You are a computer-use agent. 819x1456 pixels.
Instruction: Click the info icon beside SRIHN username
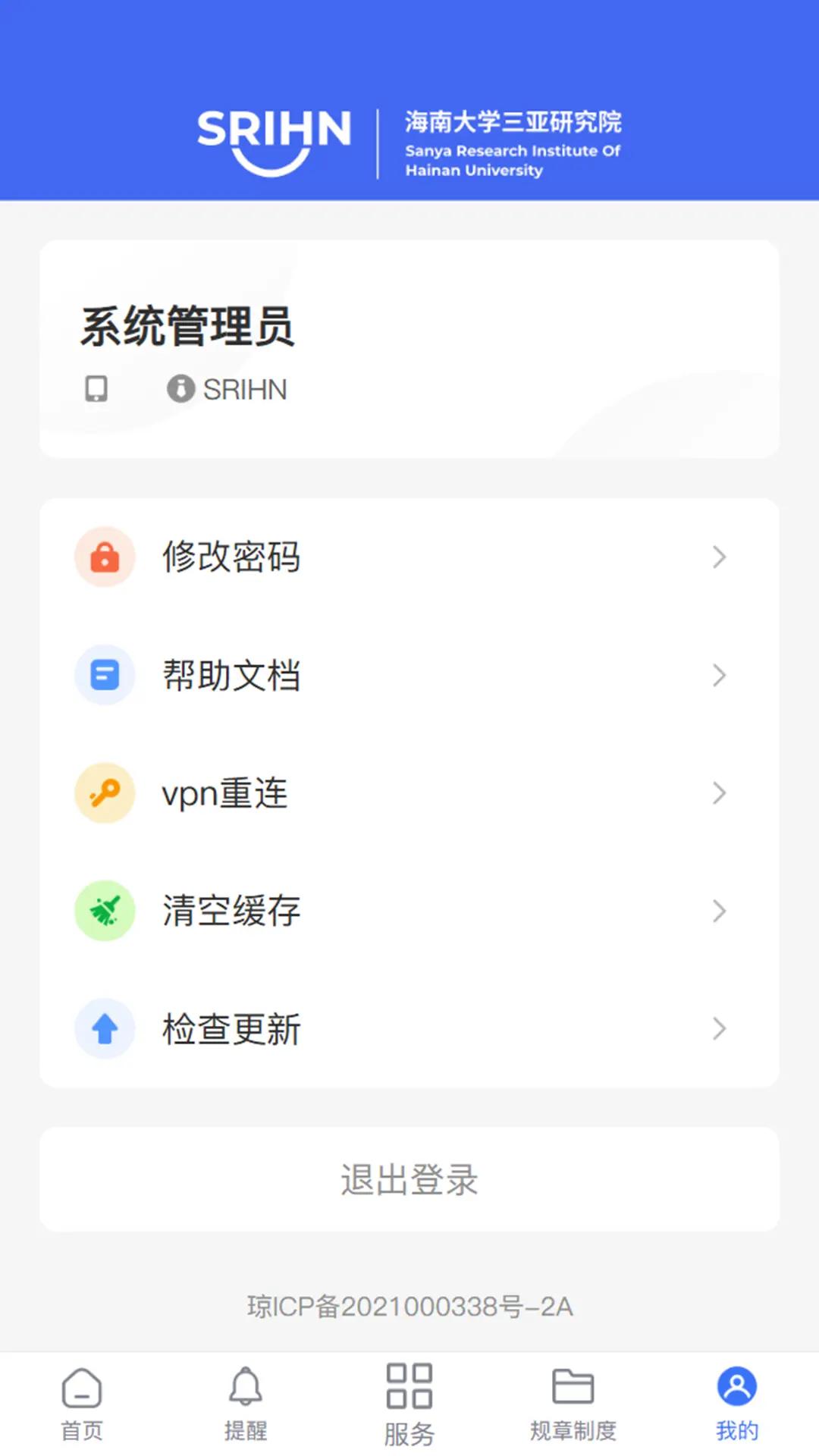(180, 388)
